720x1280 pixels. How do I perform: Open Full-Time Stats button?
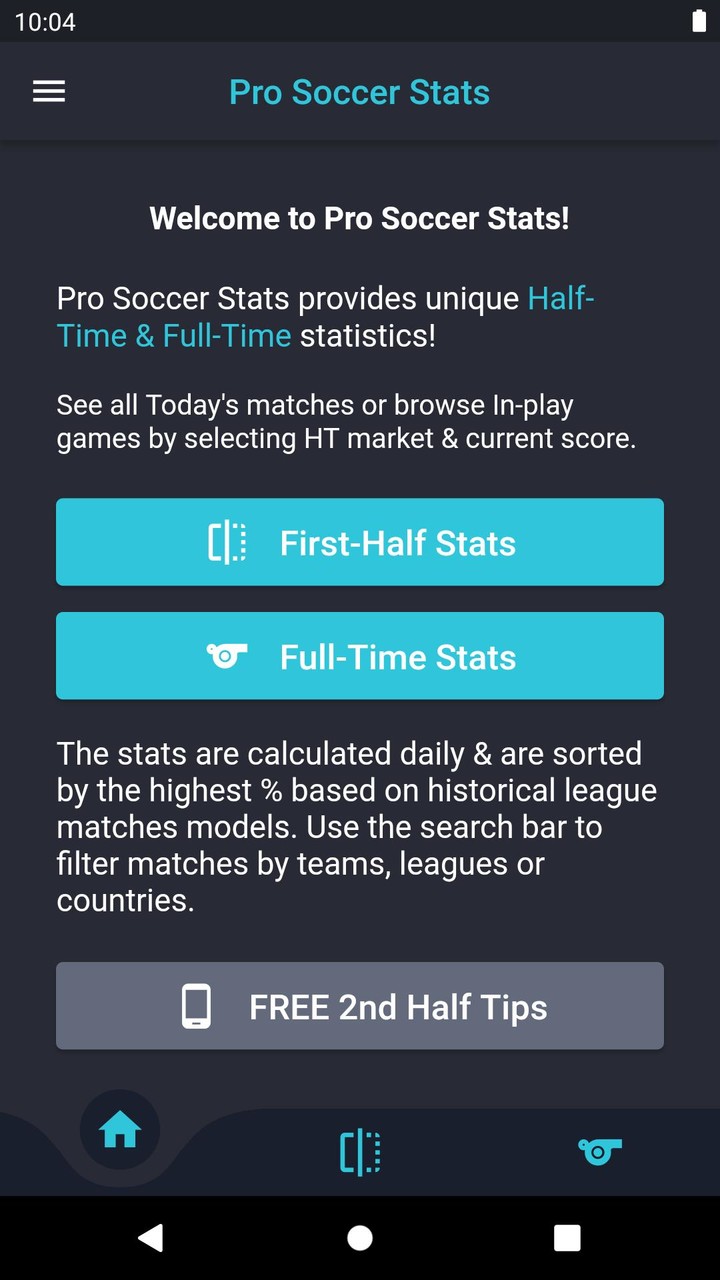click(360, 656)
